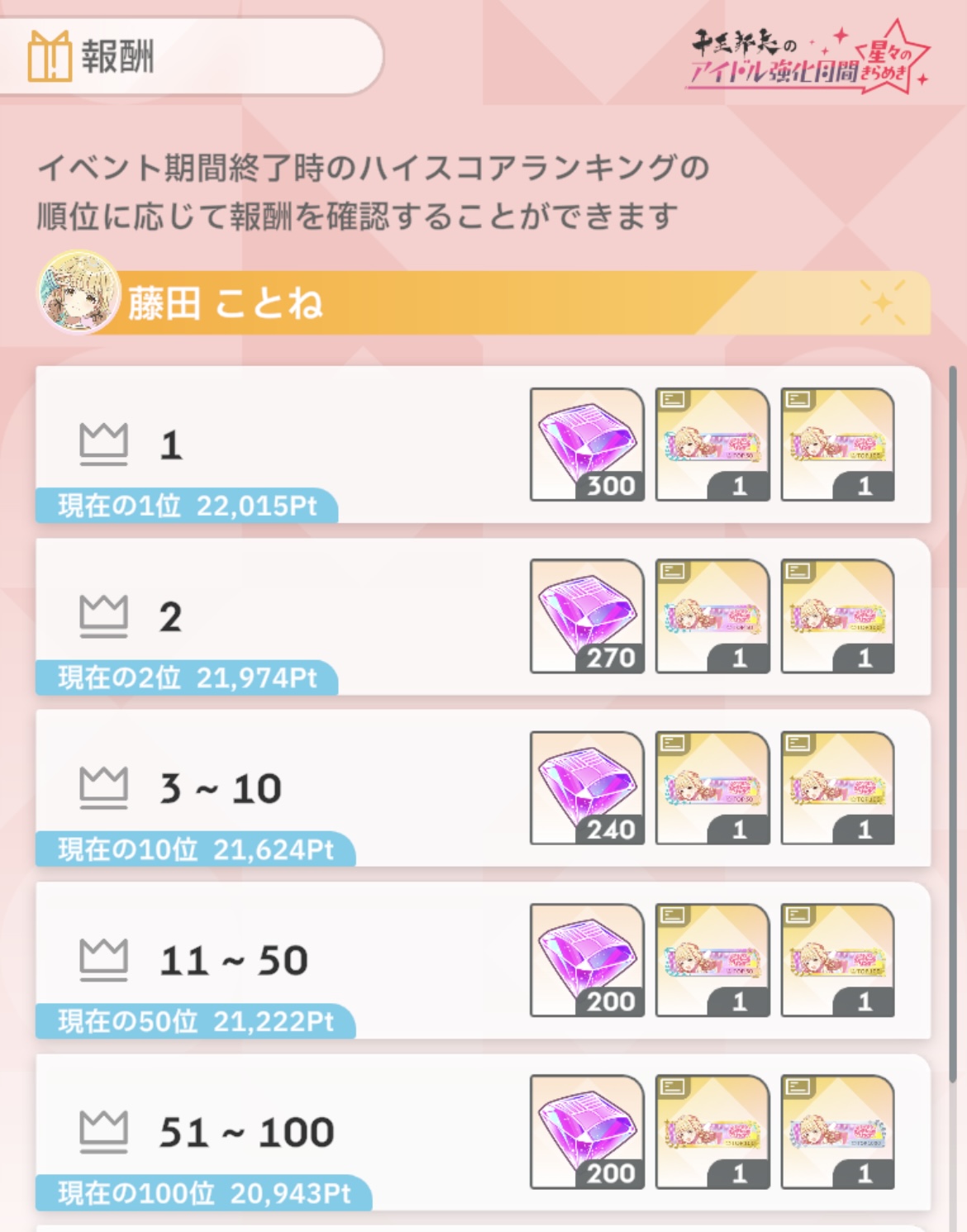This screenshot has height=1232, width=967.
Task: Show the middle title item for ranks 3~10
Action: pyautogui.click(x=712, y=788)
